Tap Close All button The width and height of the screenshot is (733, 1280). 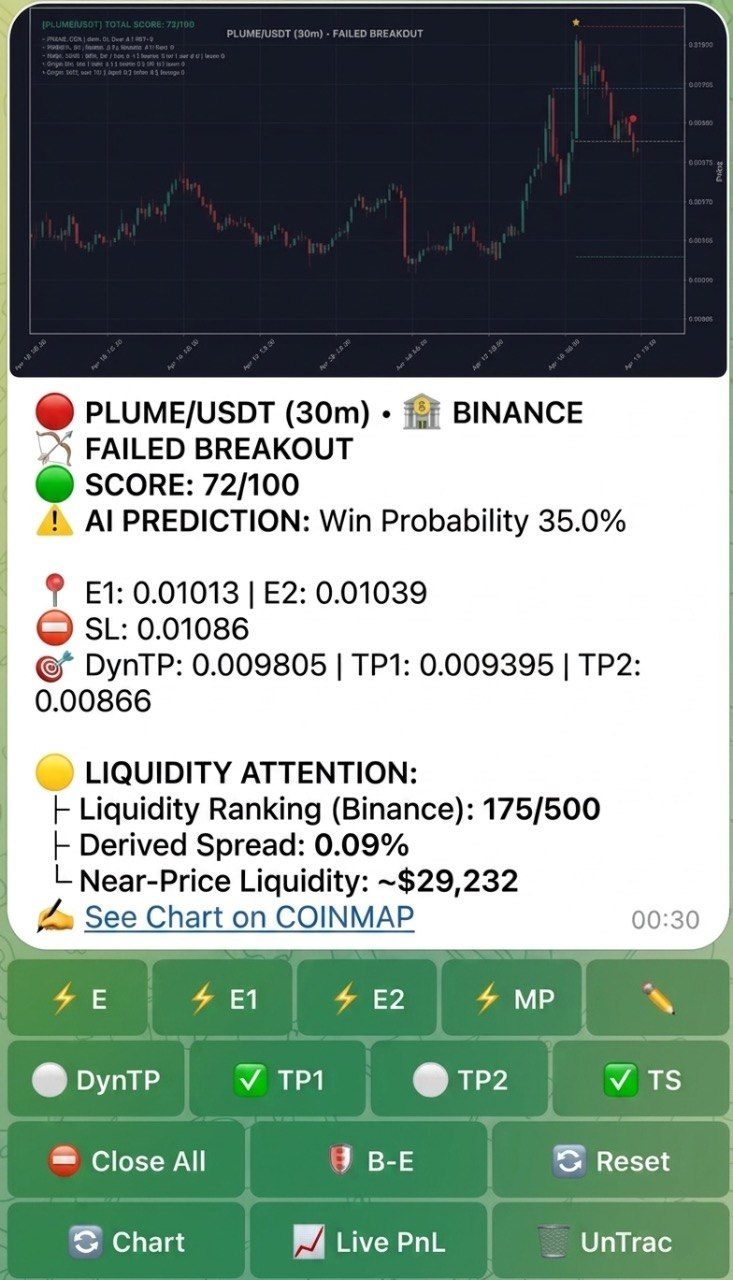(x=126, y=1160)
